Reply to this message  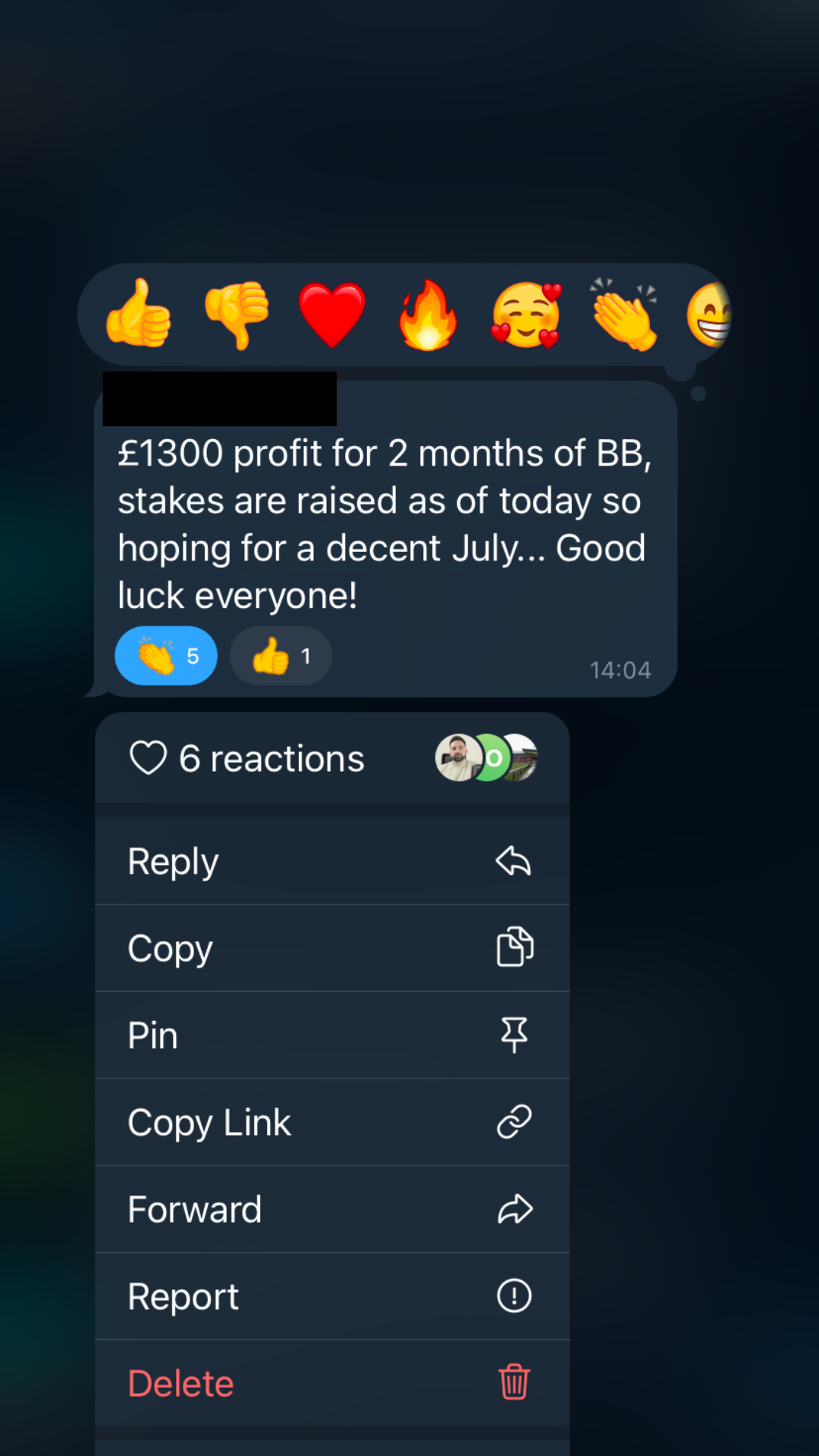tap(332, 861)
